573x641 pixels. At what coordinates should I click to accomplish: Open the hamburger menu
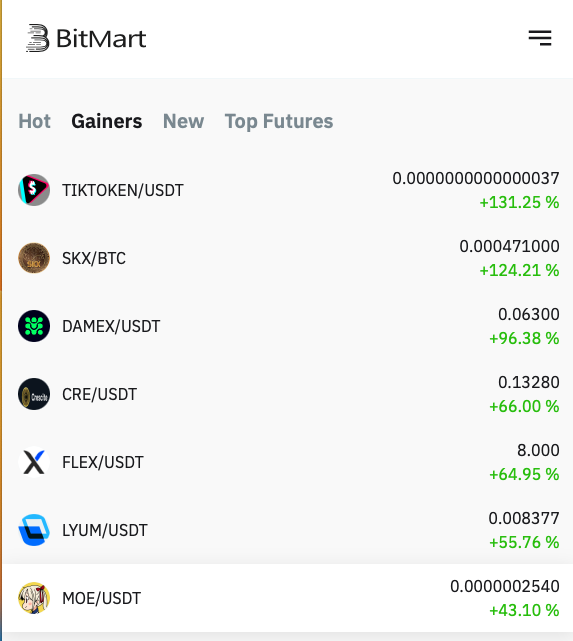540,38
